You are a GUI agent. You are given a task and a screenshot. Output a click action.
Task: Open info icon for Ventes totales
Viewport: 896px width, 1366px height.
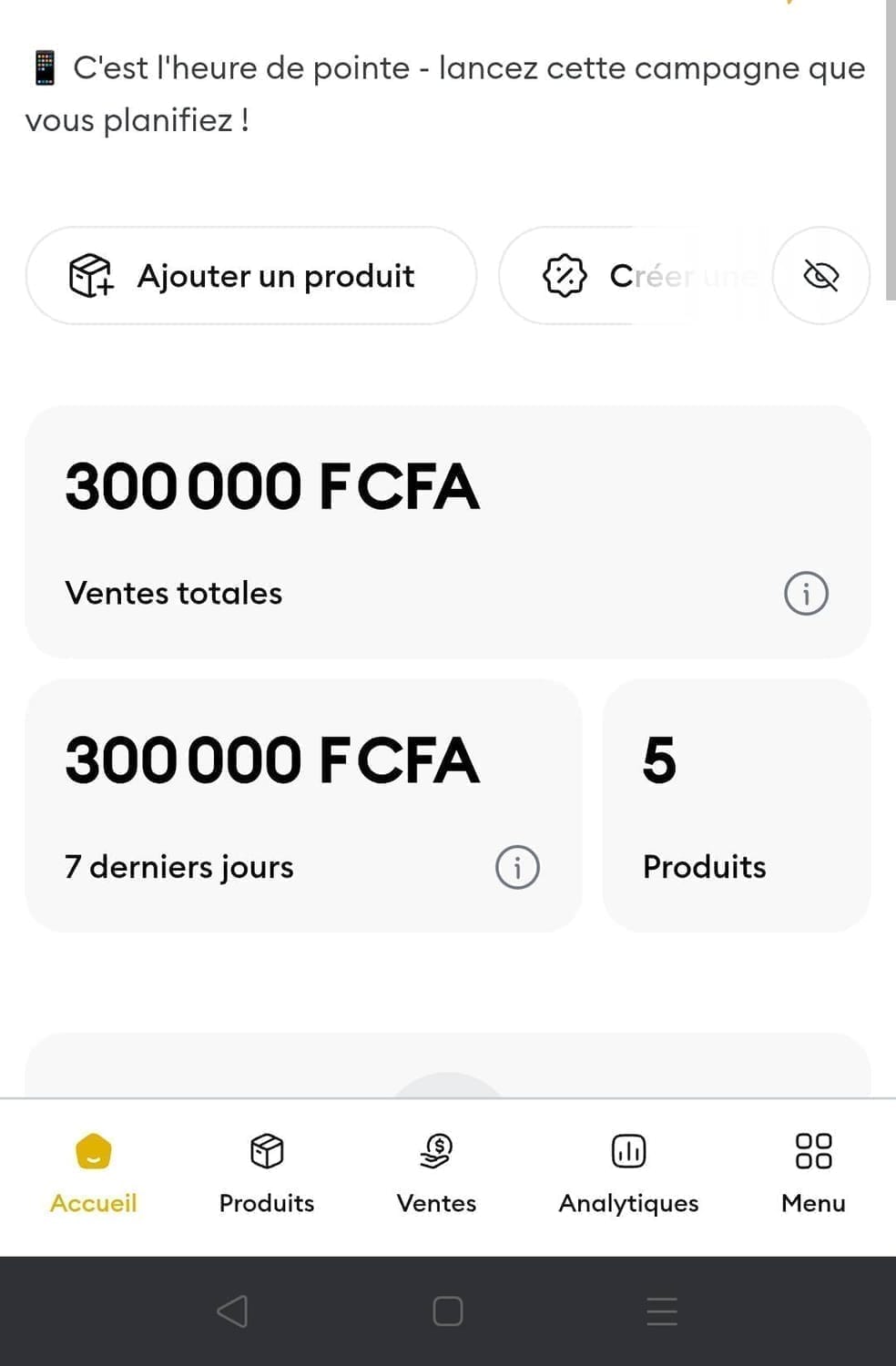coord(806,594)
